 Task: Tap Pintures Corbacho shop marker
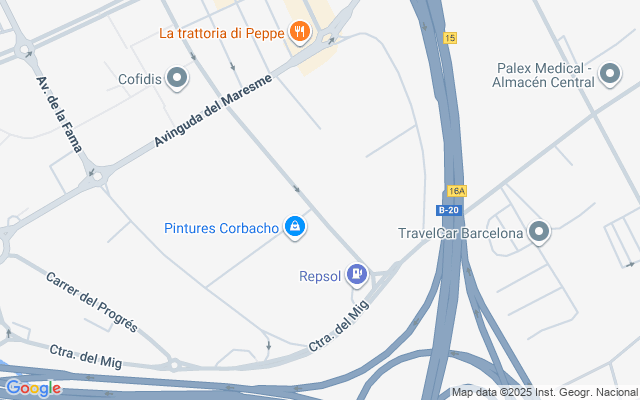(295, 228)
